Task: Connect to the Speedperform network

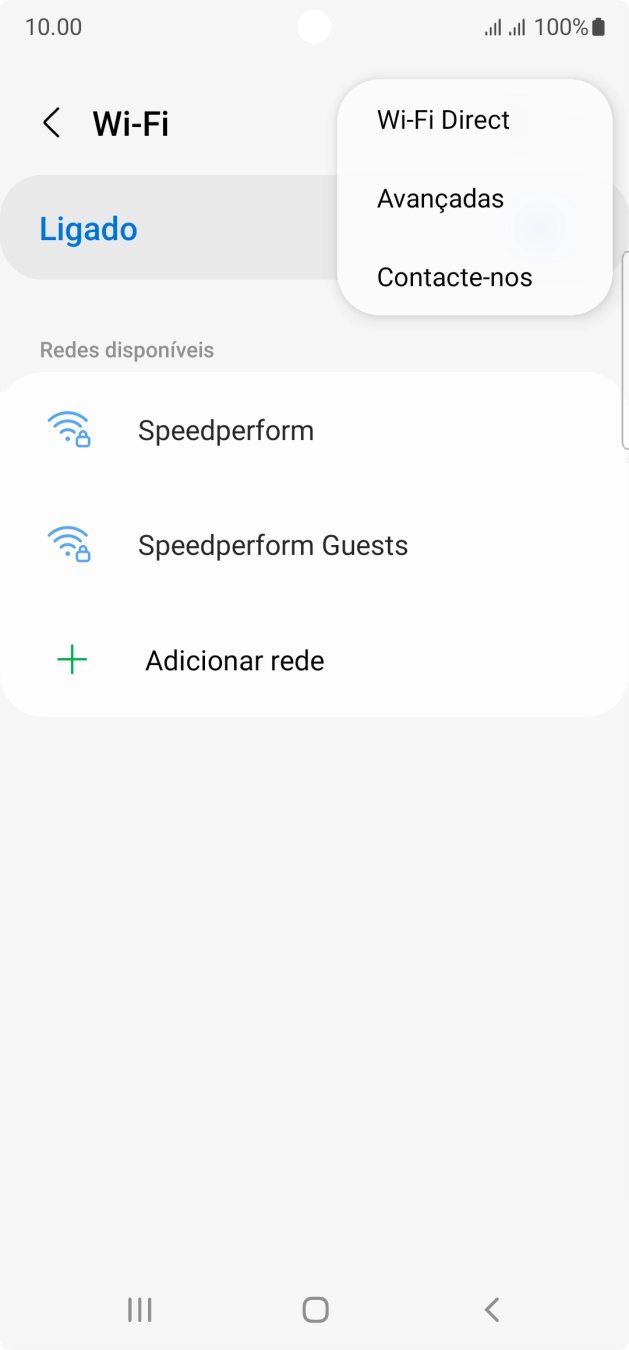Action: (226, 430)
